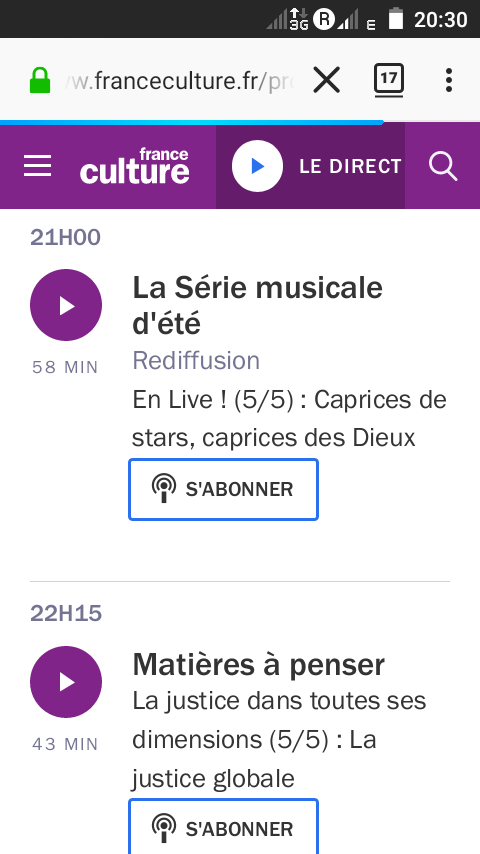Stop page loading with the X
This screenshot has height=854, width=480.
click(x=326, y=81)
